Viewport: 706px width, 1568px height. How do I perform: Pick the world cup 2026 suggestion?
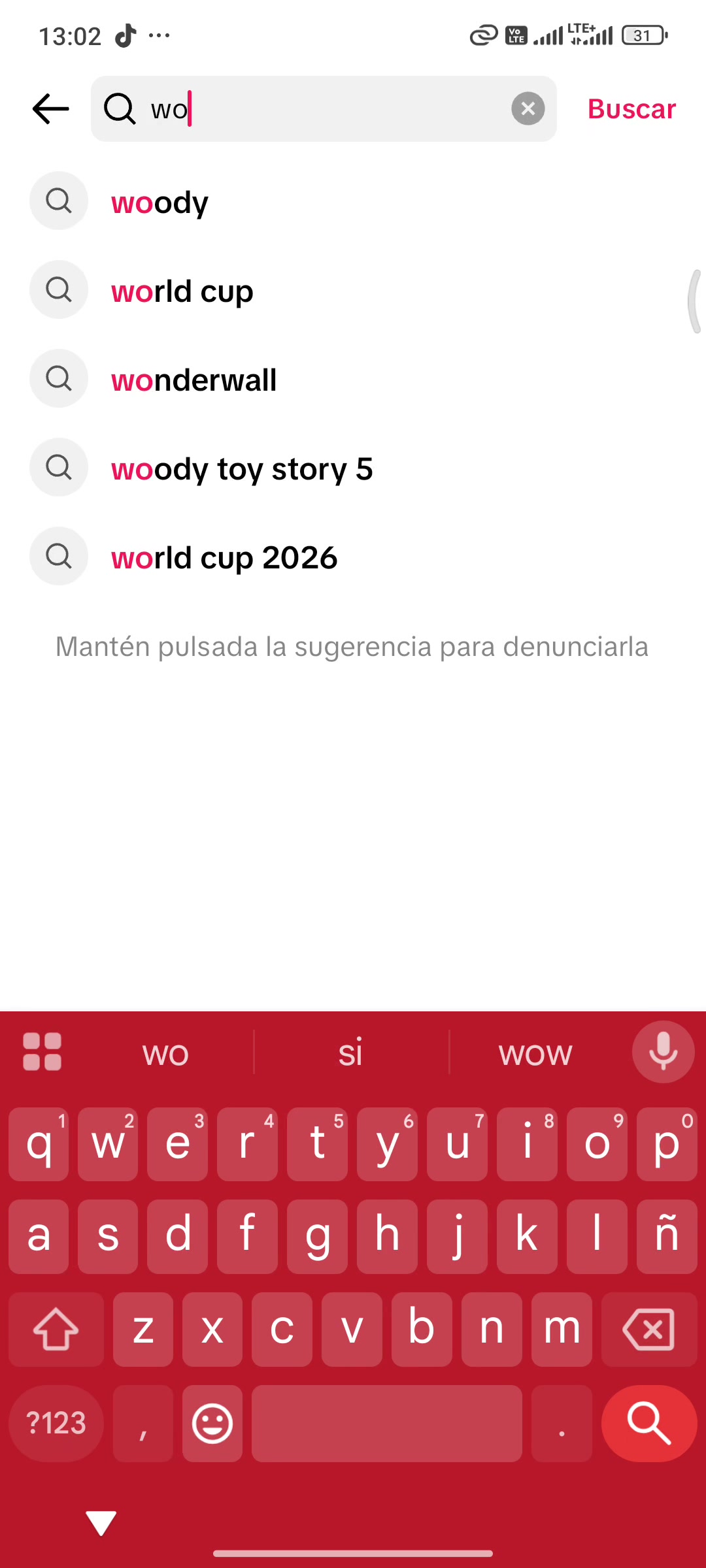353,557
